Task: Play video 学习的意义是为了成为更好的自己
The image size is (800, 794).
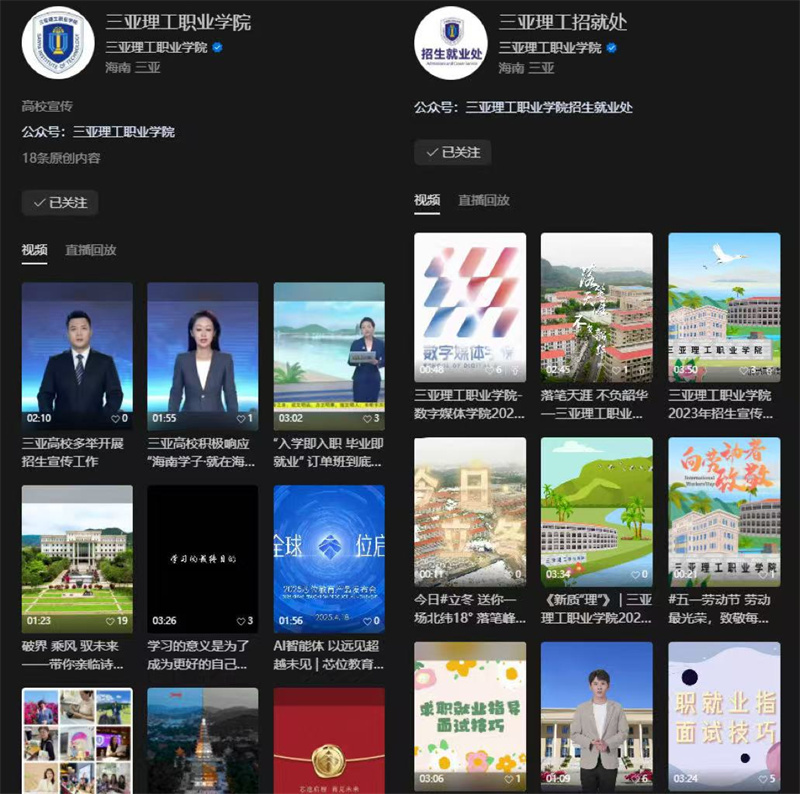Action: [x=203, y=558]
